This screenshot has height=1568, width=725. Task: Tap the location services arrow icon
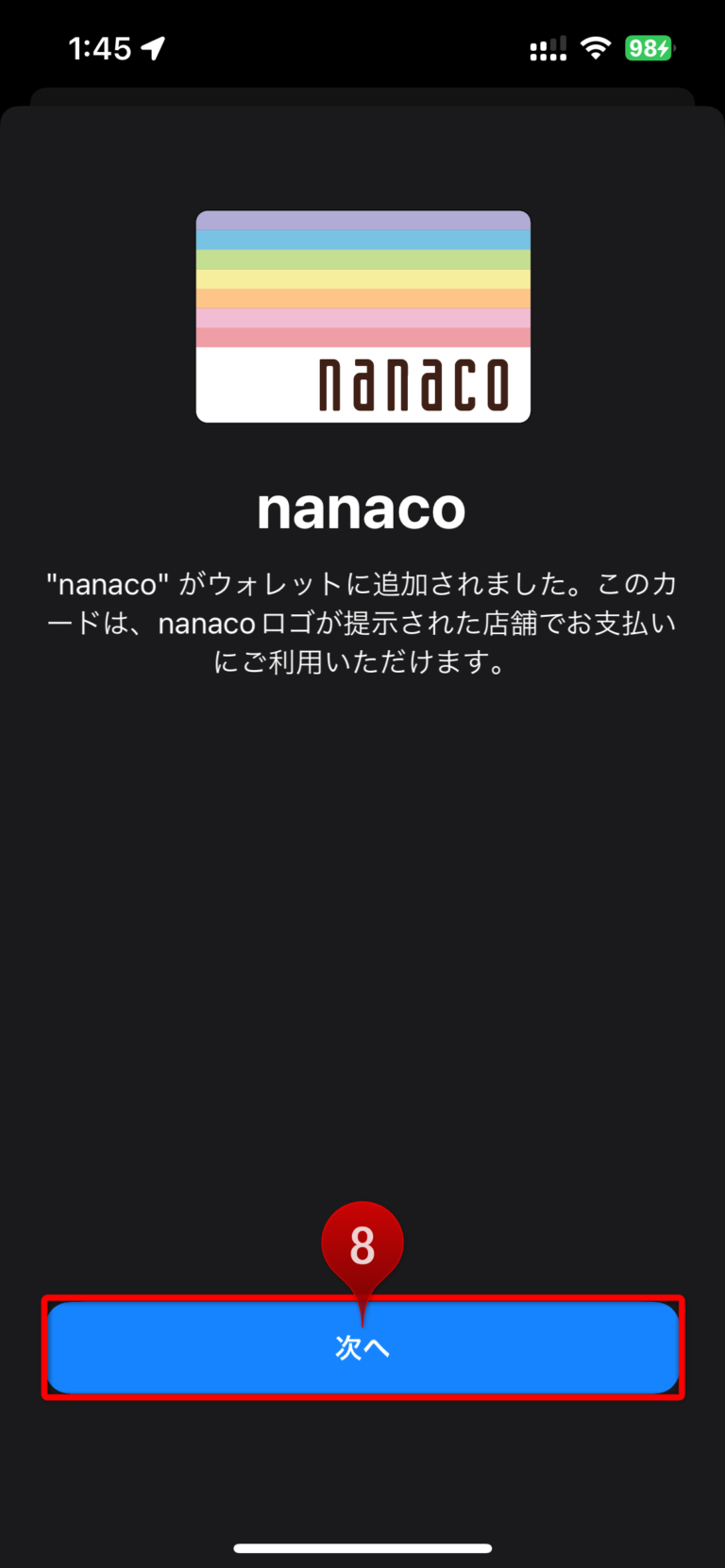[151, 46]
